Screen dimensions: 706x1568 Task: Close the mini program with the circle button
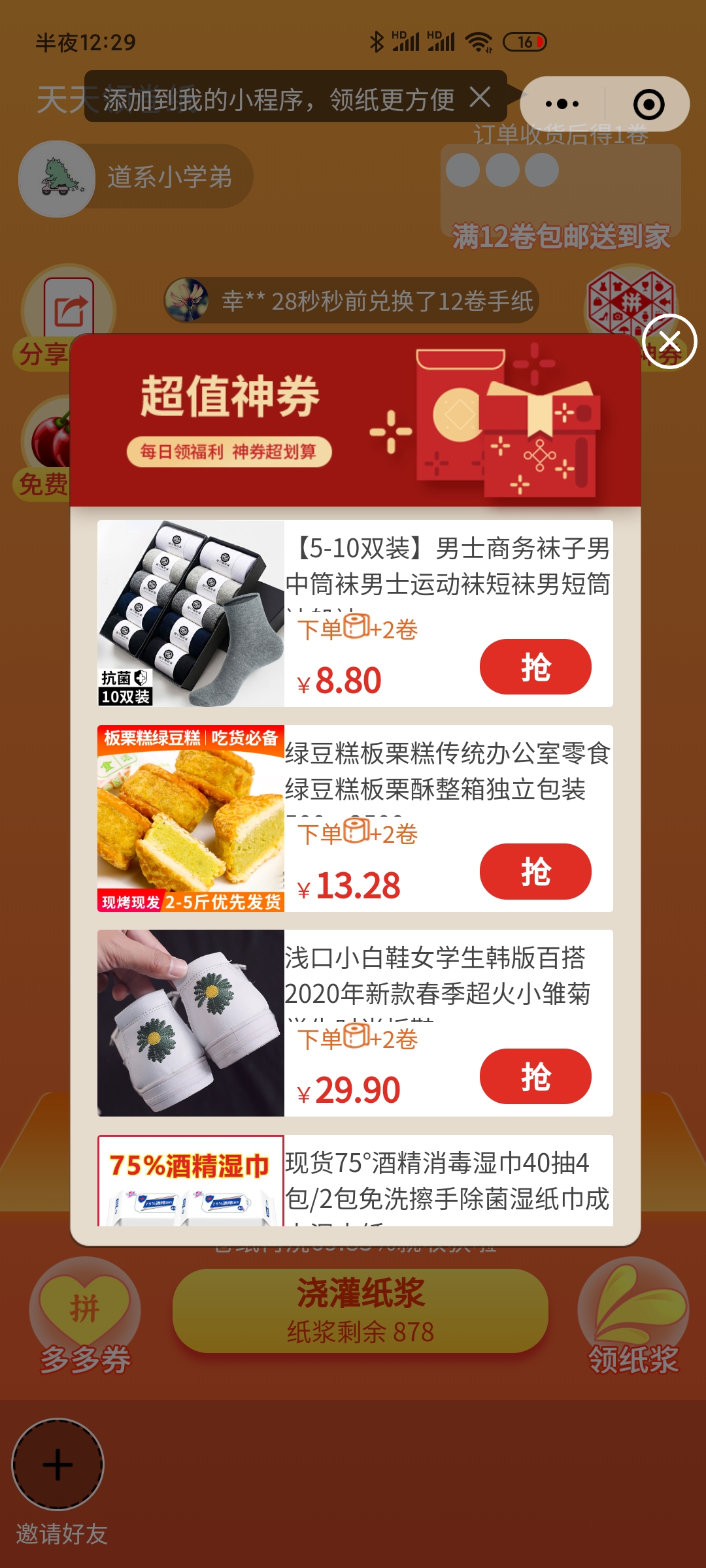click(648, 104)
